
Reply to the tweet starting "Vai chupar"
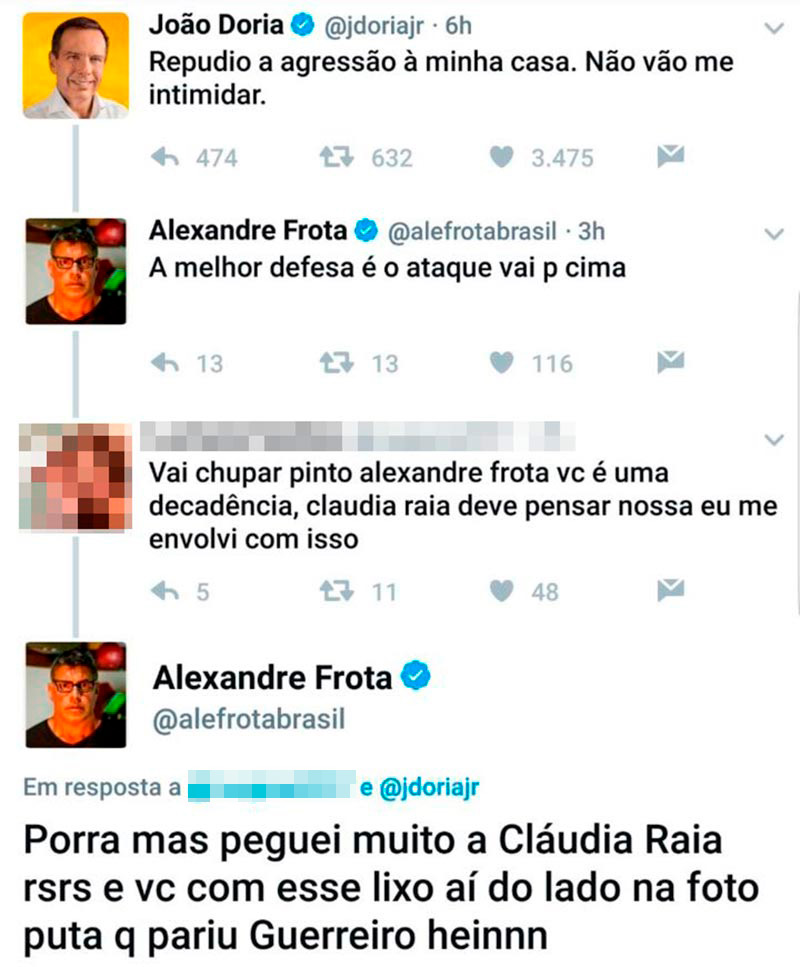pos(164,592)
